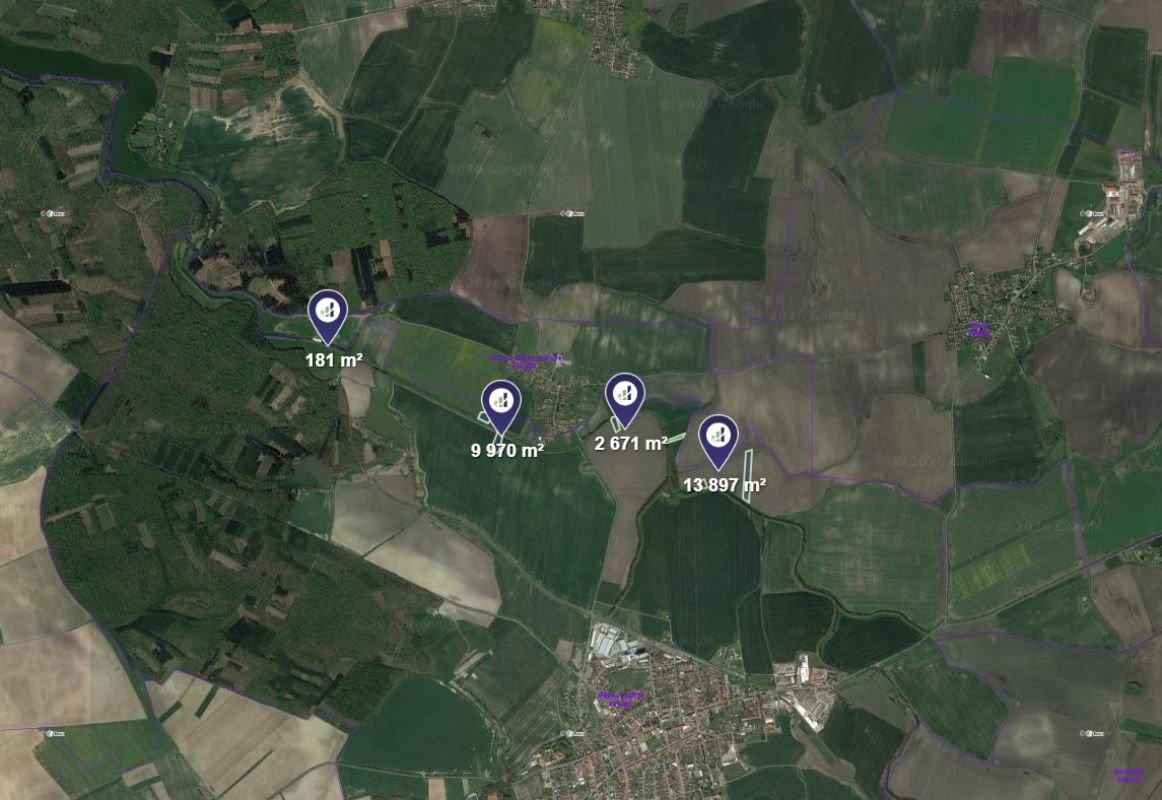Tap the 2 671 m² parcel pin
The height and width of the screenshot is (800, 1162).
pyautogui.click(x=625, y=395)
